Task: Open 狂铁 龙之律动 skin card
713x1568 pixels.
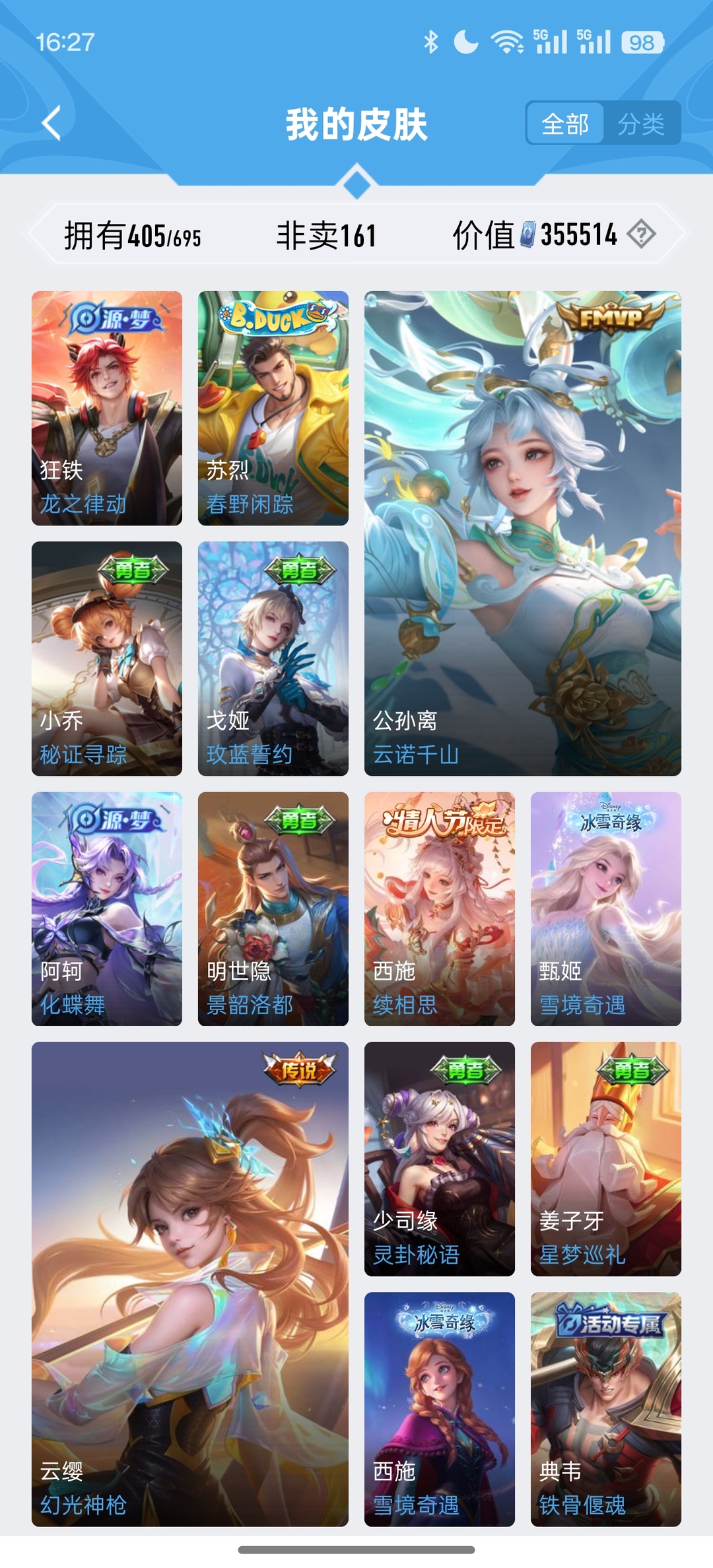Action: [x=107, y=408]
